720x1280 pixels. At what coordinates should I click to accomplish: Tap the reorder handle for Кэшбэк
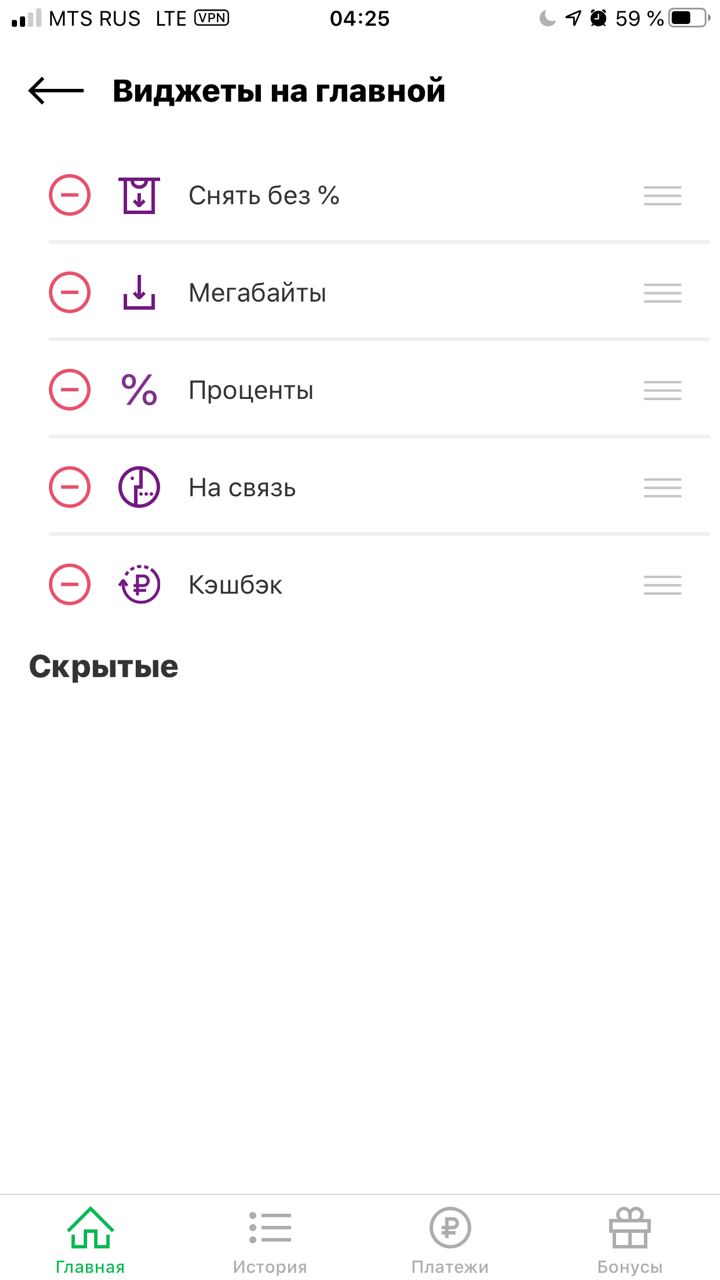tap(662, 585)
